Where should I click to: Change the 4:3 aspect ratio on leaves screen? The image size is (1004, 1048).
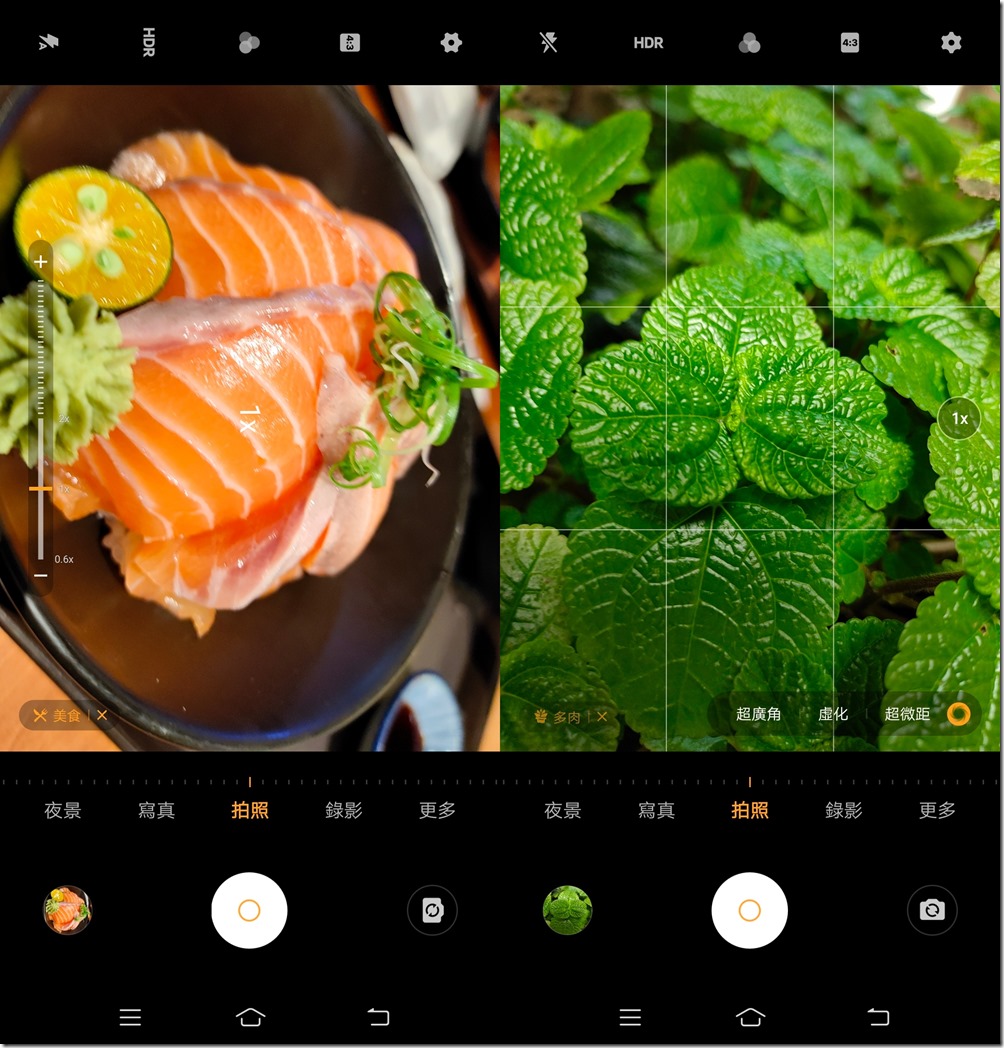tap(849, 43)
